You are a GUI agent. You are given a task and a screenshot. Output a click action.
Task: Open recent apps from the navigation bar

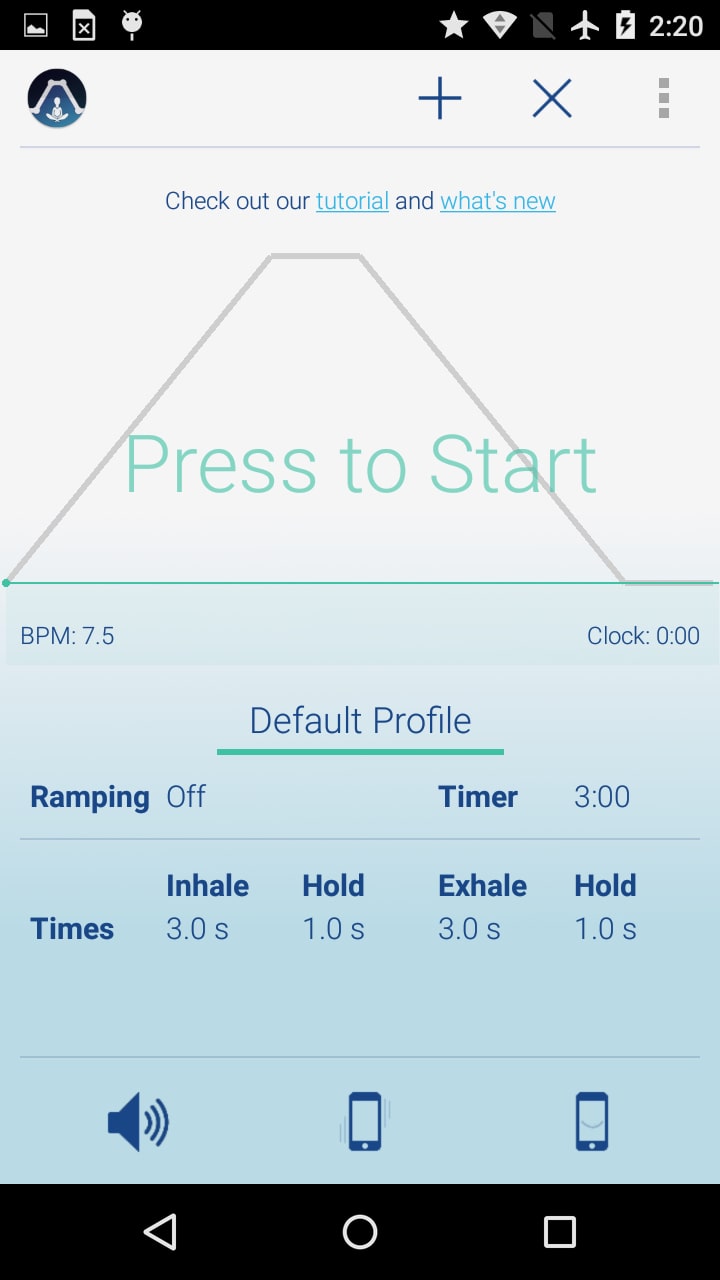(560, 1232)
